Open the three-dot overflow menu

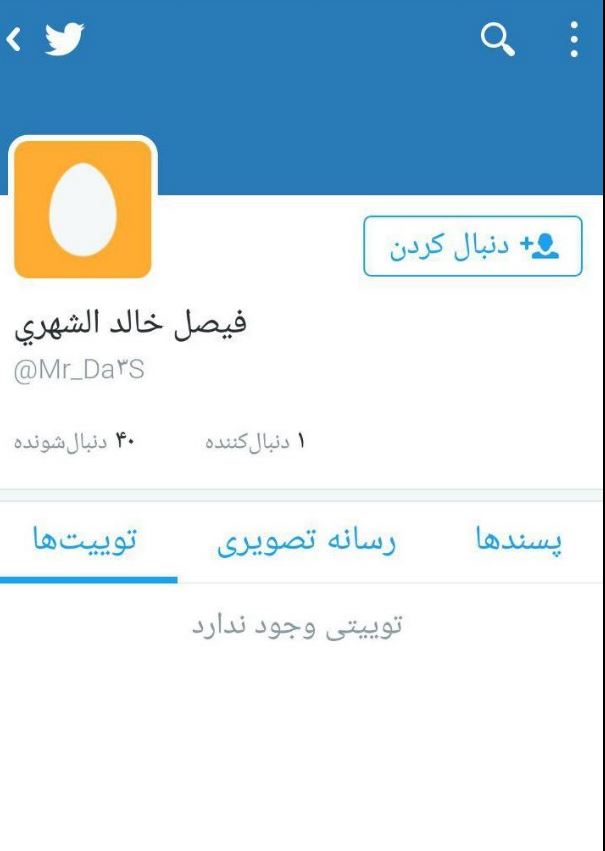[574, 41]
